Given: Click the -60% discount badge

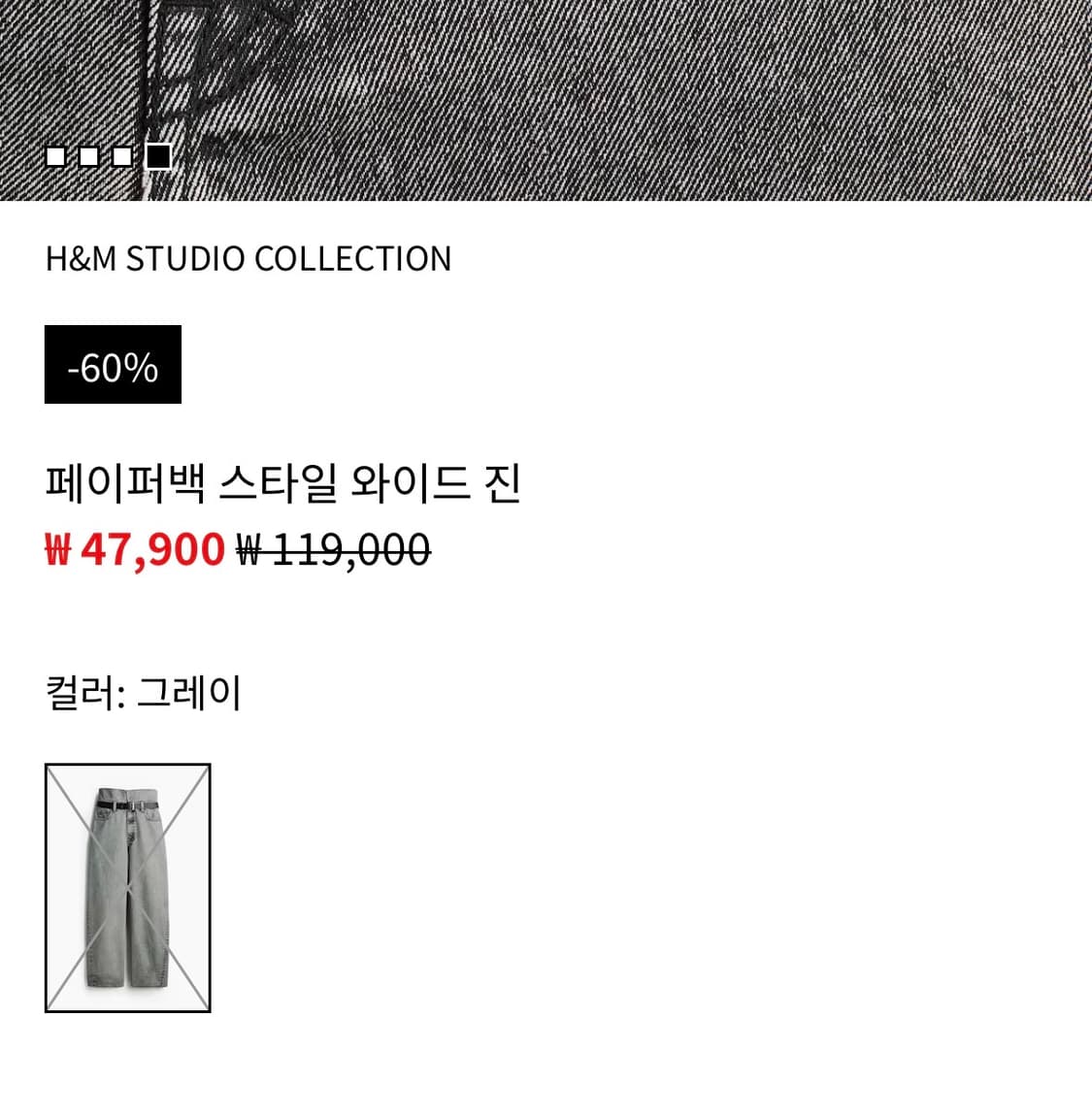Looking at the screenshot, I should point(112,365).
